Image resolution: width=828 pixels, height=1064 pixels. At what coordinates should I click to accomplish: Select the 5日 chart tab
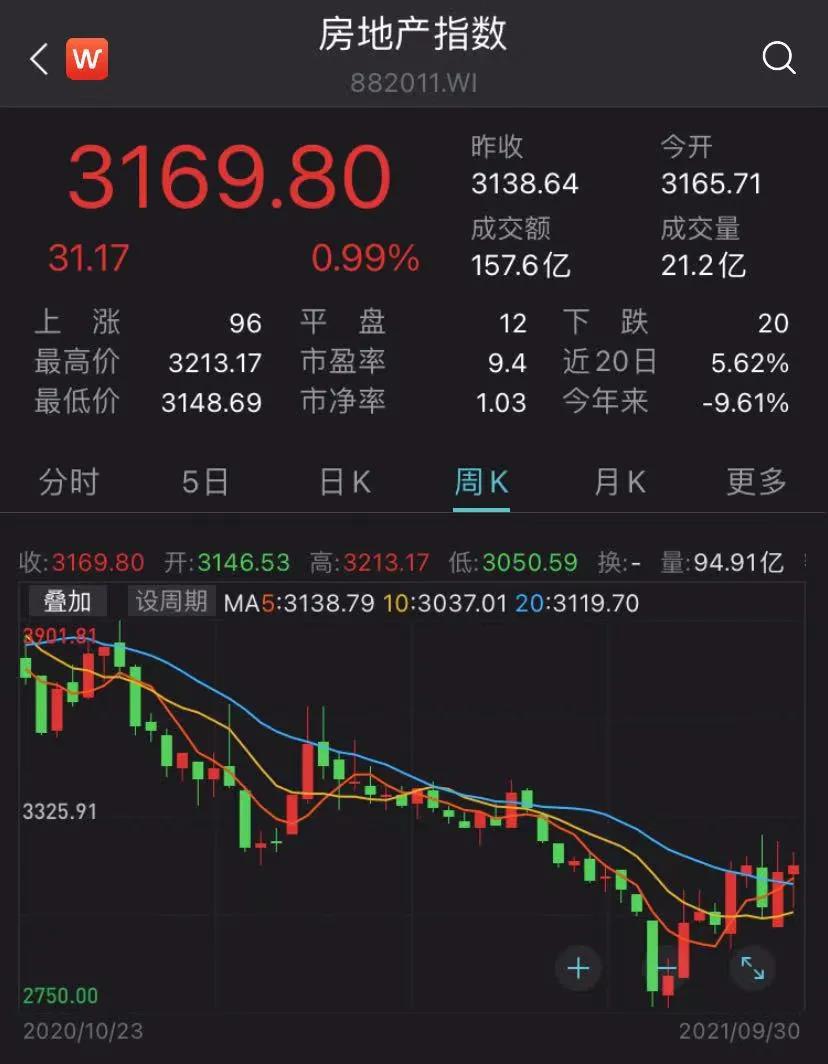[205, 482]
